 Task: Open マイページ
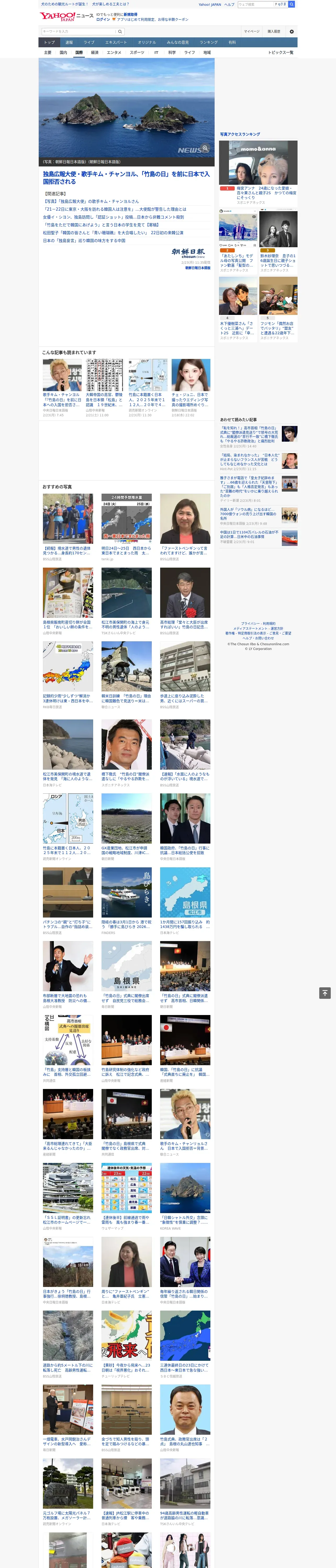tap(251, 31)
